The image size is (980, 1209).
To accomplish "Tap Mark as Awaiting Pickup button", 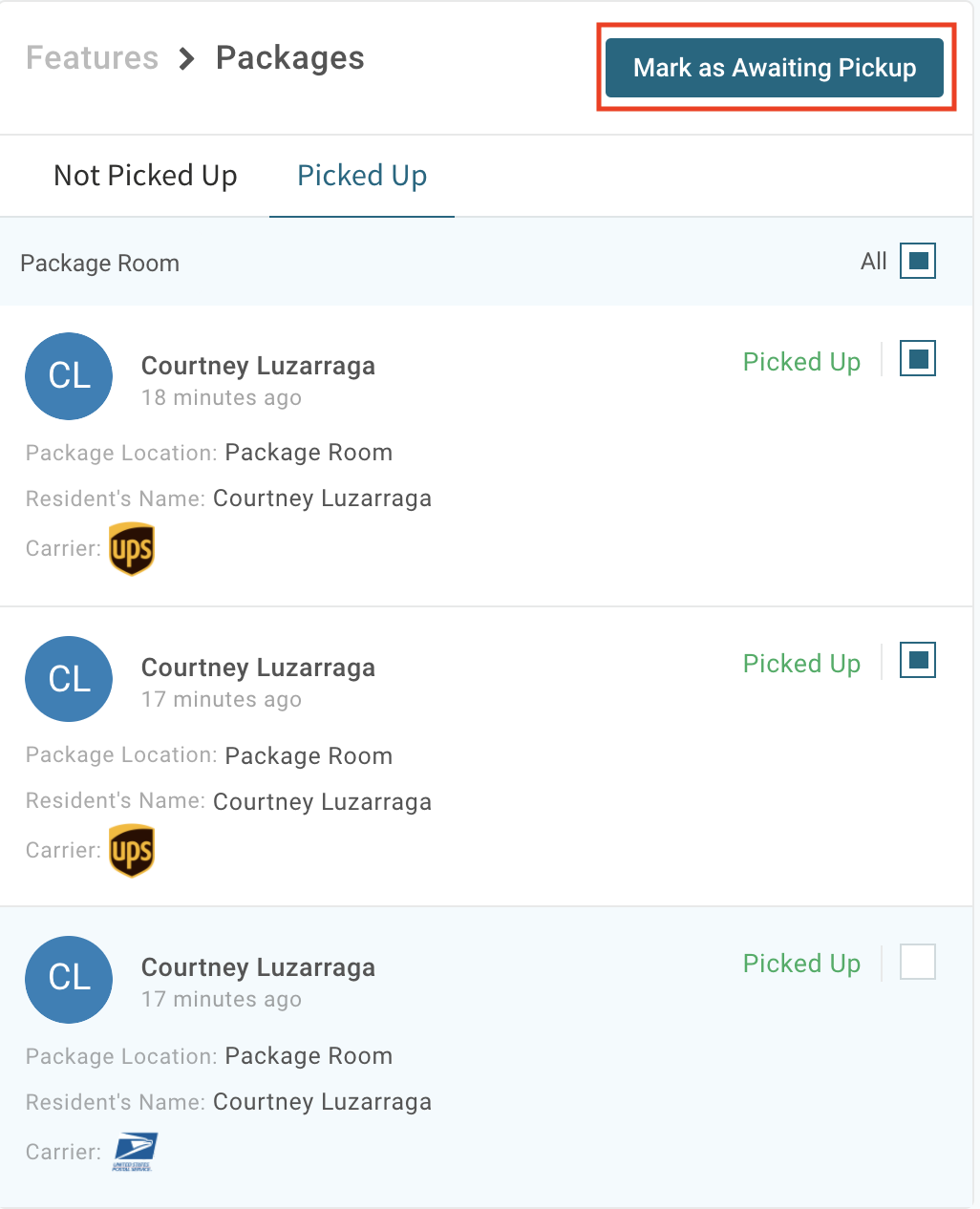I will click(x=775, y=68).
